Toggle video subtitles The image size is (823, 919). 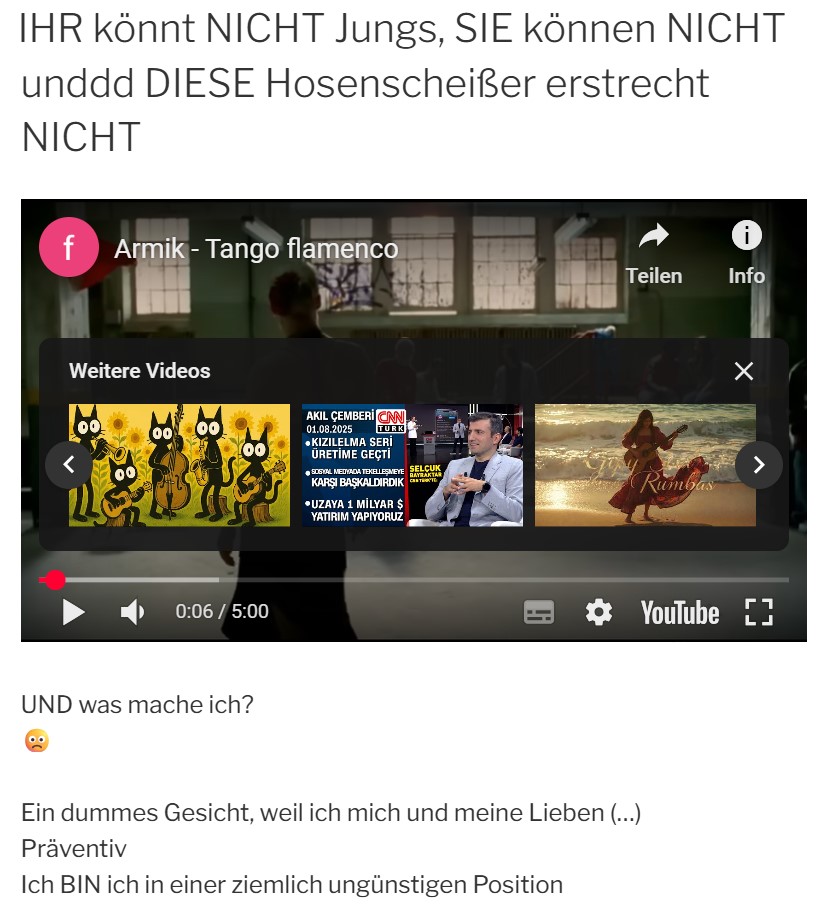[539, 612]
